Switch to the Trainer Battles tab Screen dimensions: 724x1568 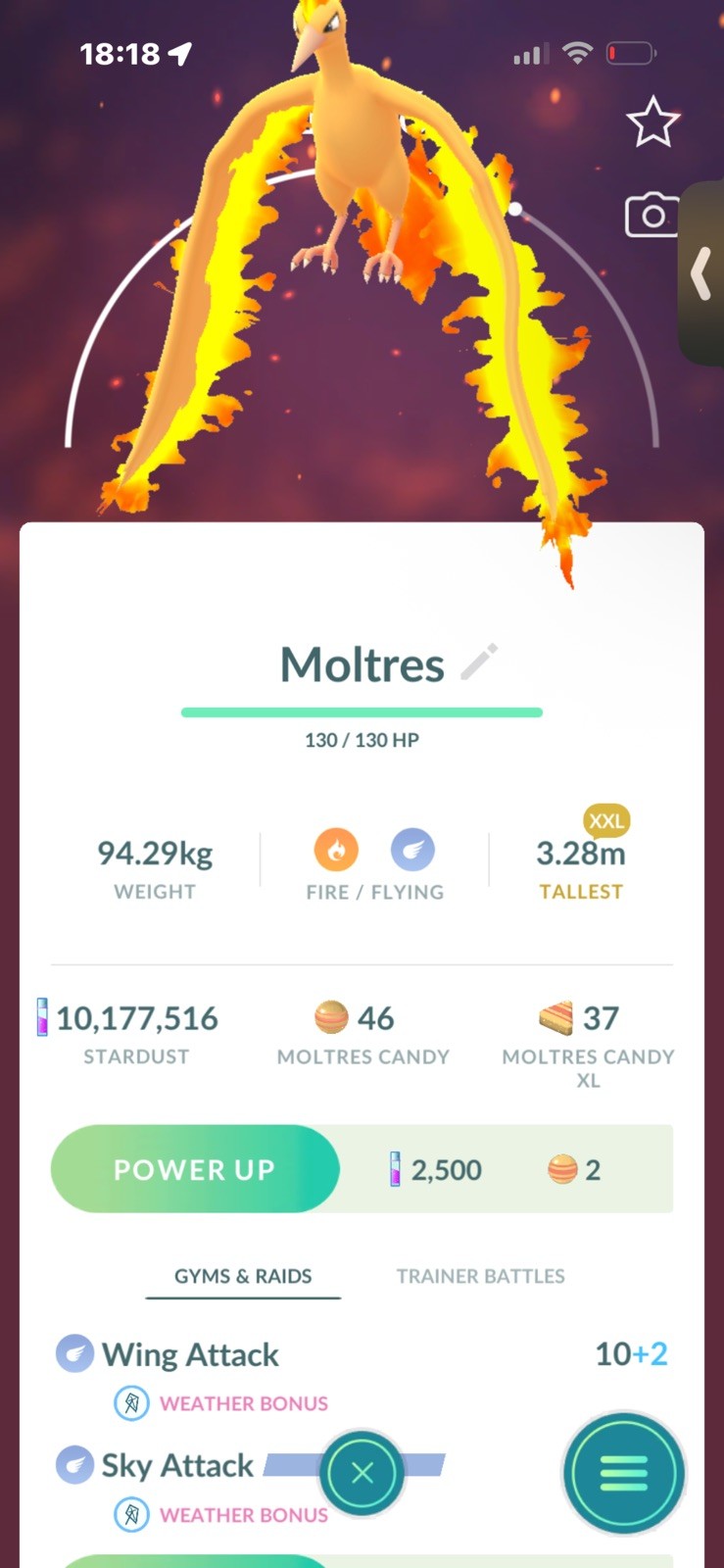coord(480,1276)
